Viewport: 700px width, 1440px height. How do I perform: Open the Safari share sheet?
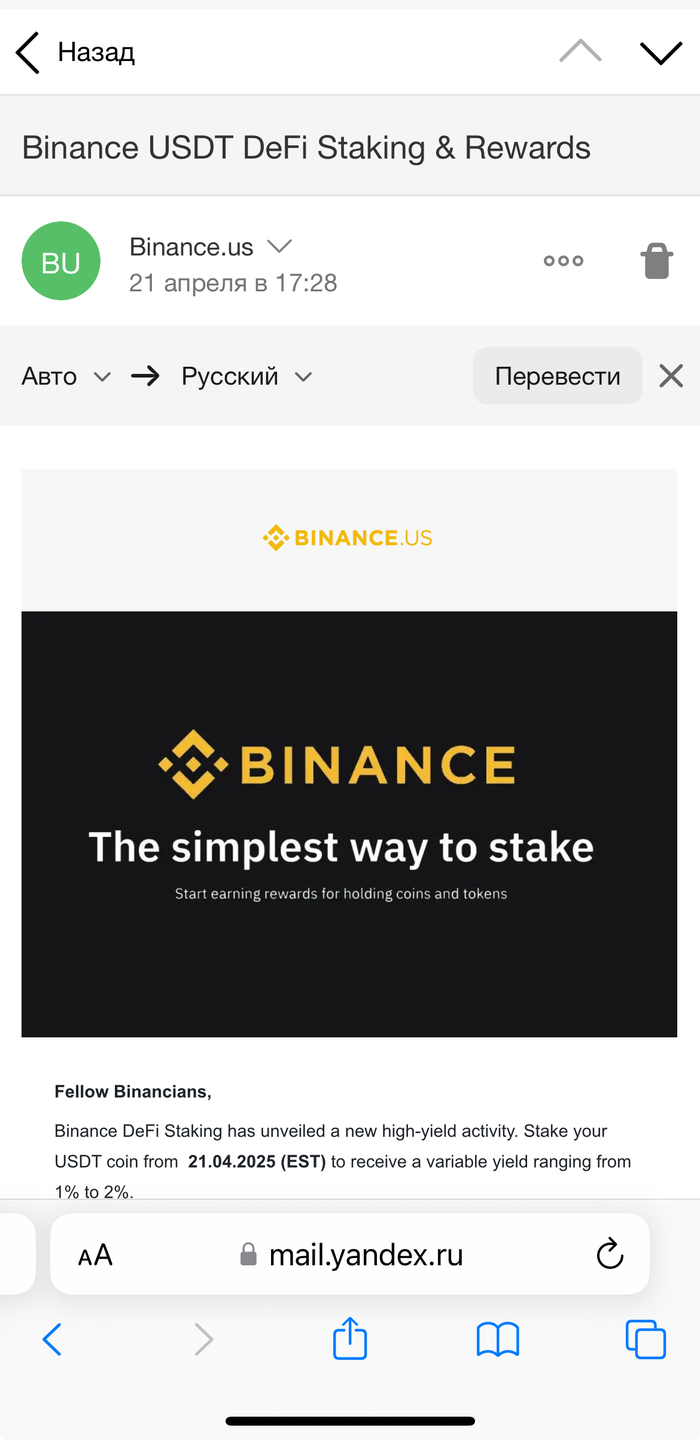click(x=350, y=1338)
